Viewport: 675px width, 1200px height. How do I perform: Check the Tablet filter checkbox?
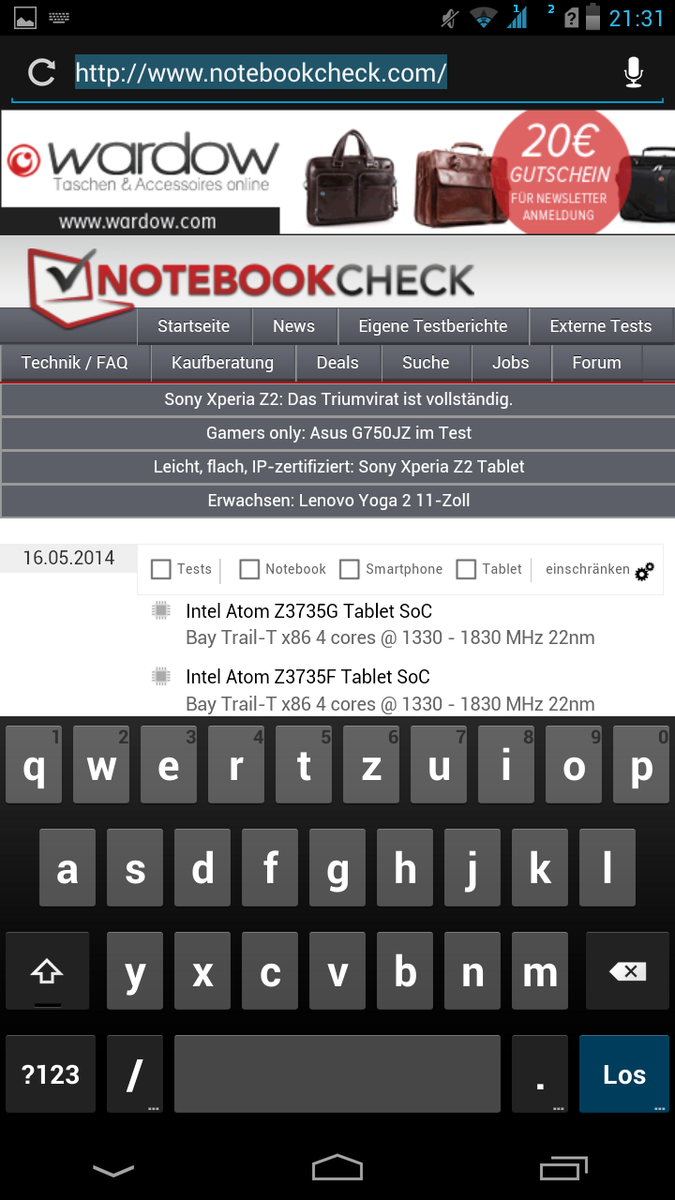466,569
